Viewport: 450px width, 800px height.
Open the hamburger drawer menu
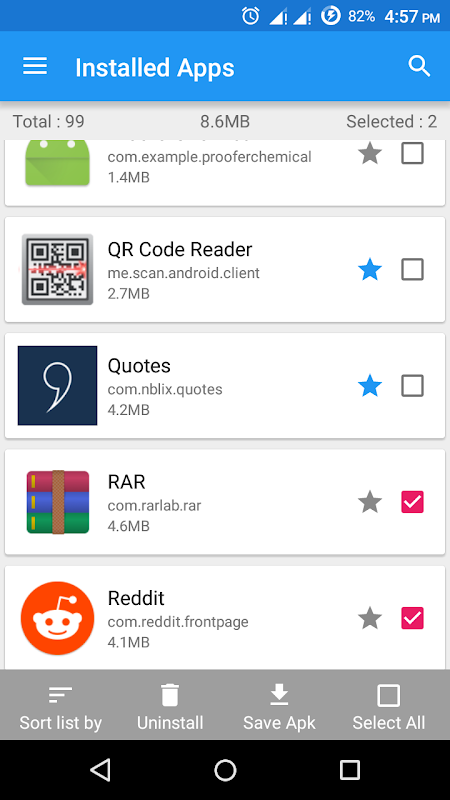coord(35,66)
